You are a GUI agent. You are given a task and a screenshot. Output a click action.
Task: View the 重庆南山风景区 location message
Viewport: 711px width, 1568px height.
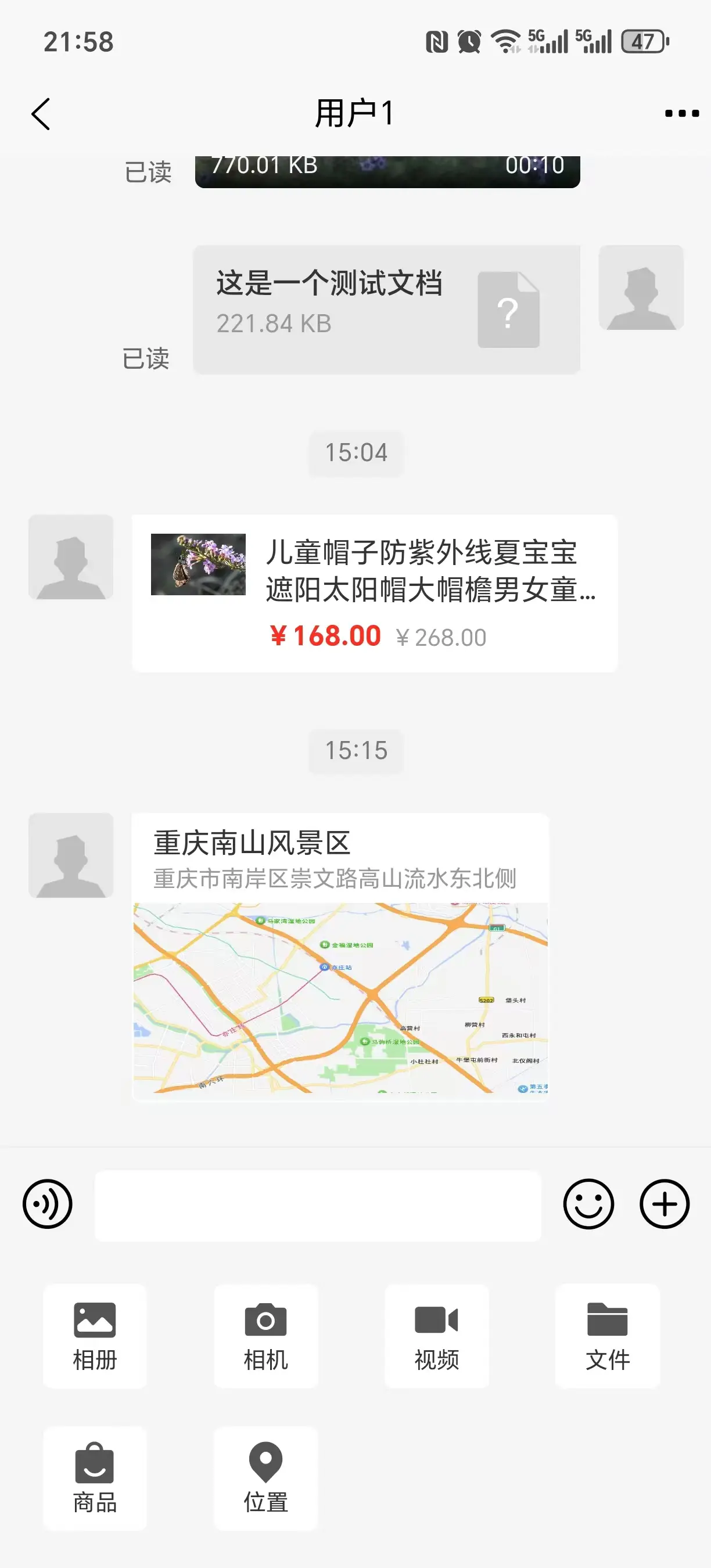pyautogui.click(x=340, y=957)
